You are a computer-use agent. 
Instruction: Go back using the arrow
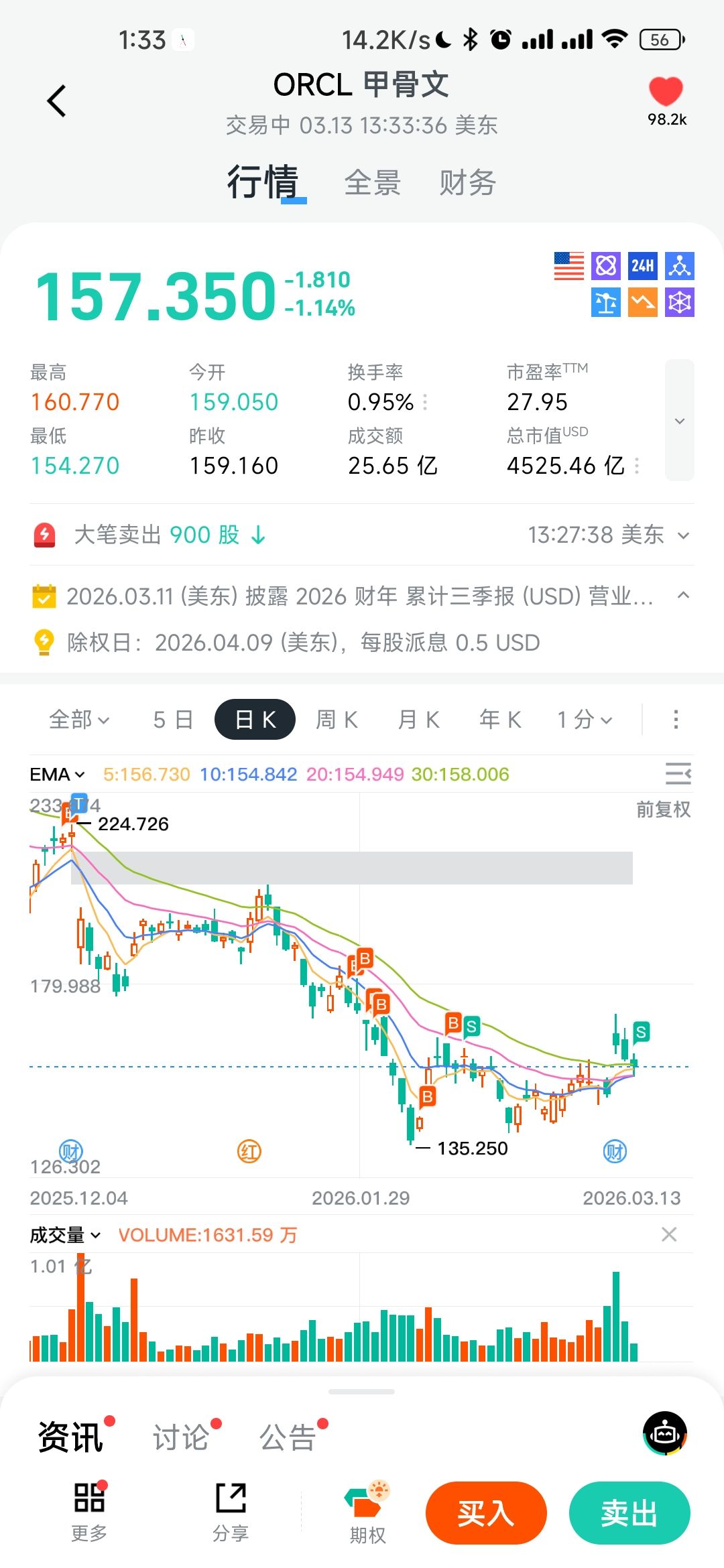pos(57,101)
